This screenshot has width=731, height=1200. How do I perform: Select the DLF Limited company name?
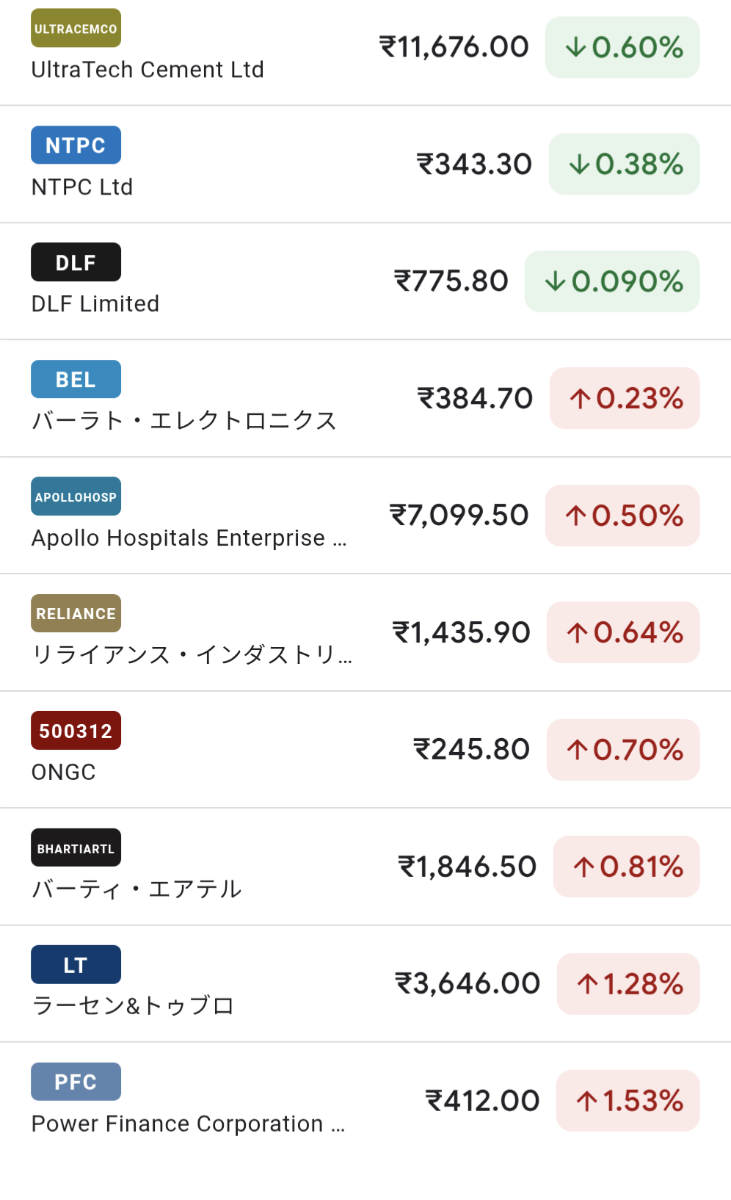95,304
